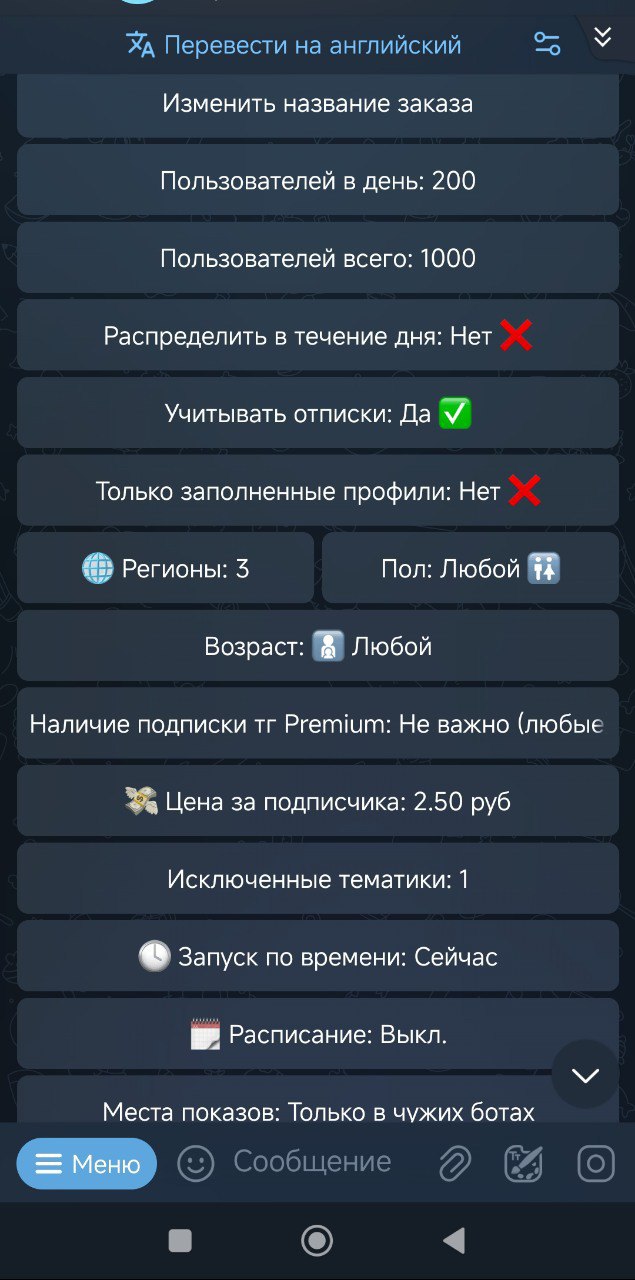
Task: Toggle 'Только заполненные профили' option
Action: [317, 491]
